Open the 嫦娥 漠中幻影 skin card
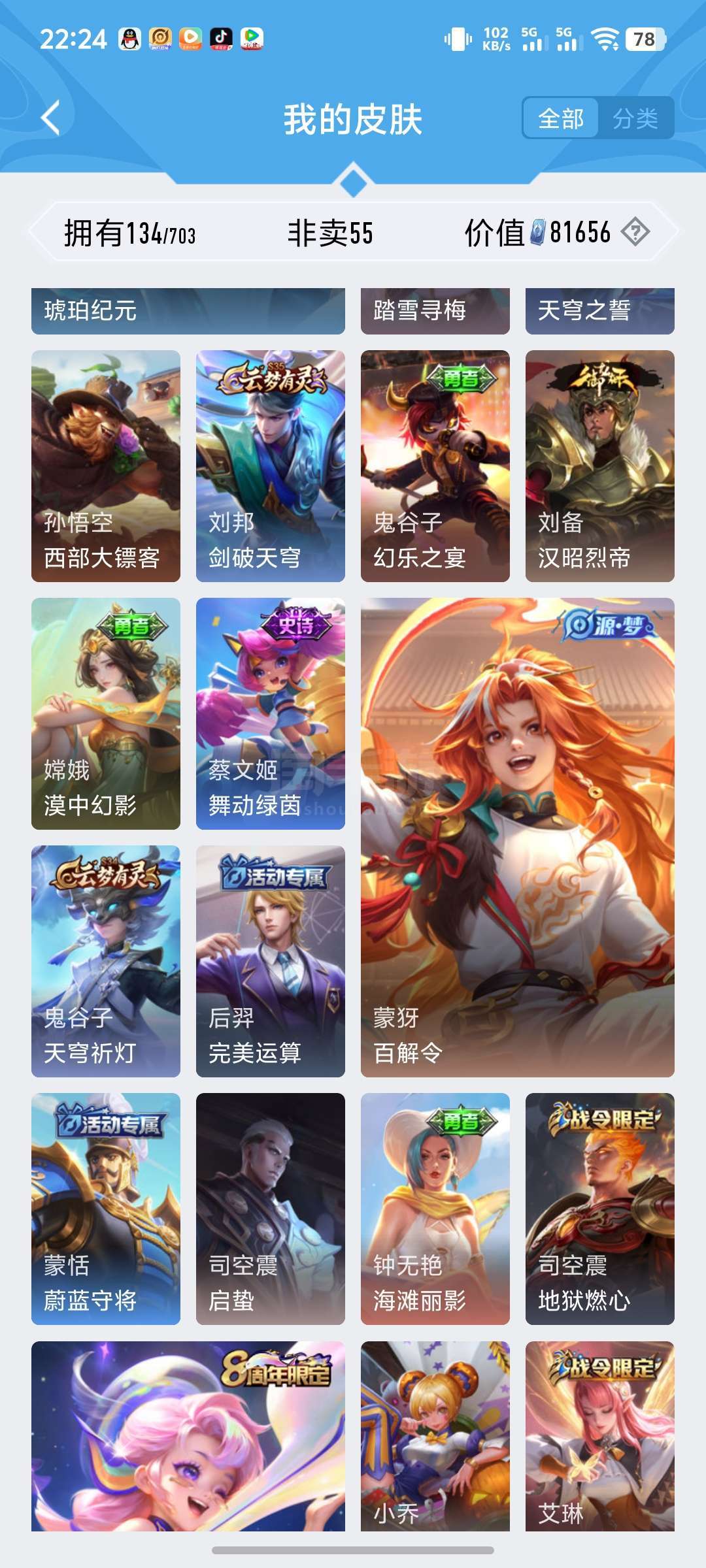This screenshot has width=706, height=1568. tap(106, 713)
